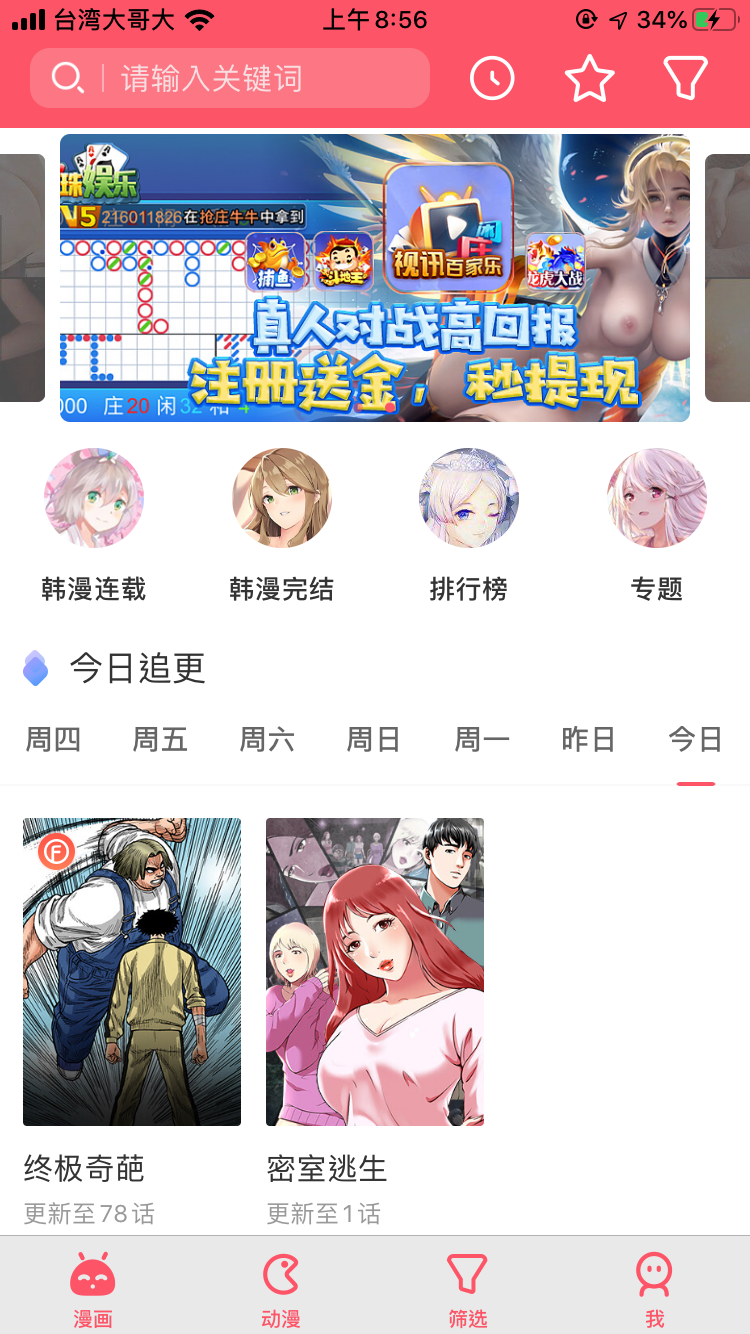750x1334 pixels.
Task: Open reading history clock icon
Action: (x=492, y=78)
